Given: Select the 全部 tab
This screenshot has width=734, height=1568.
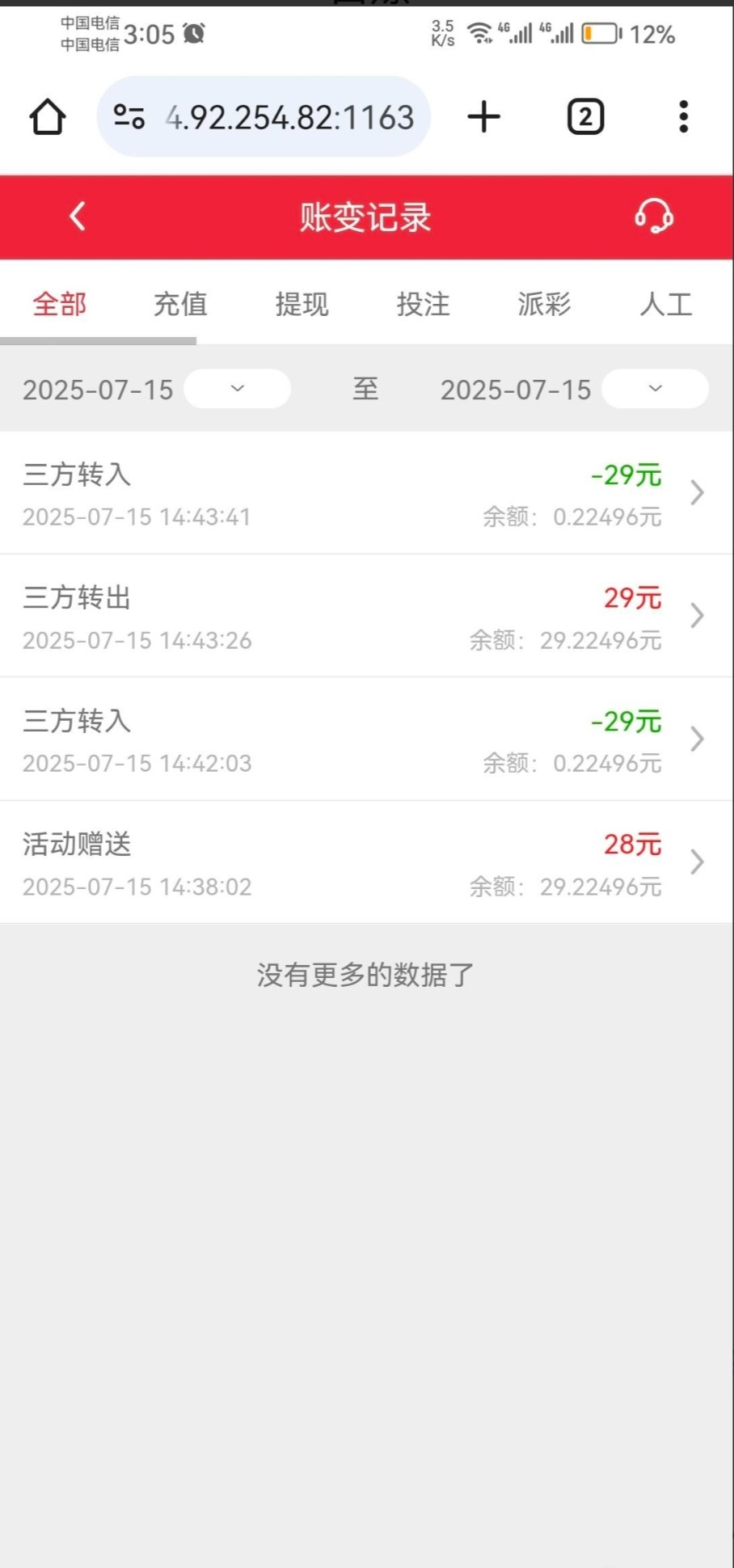Looking at the screenshot, I should click(x=60, y=305).
